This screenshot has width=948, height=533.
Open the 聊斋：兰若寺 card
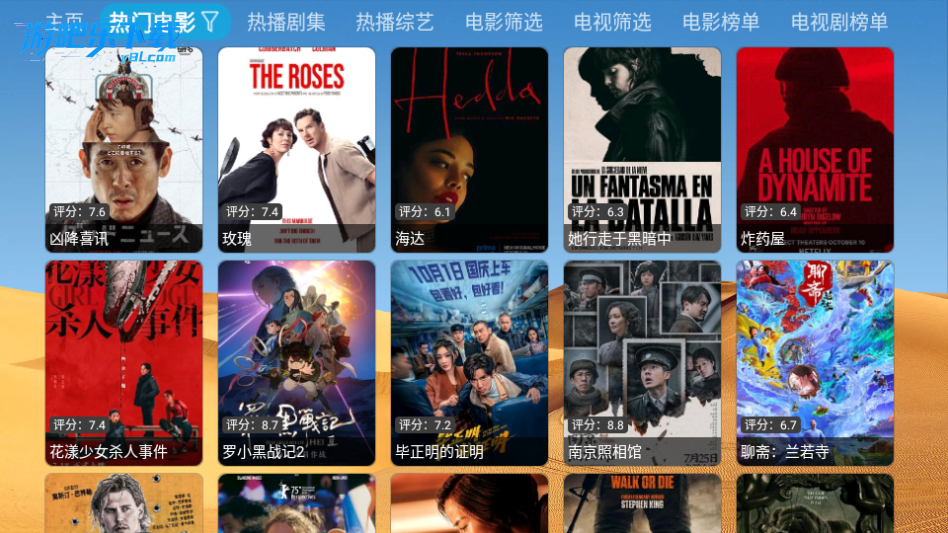[815, 363]
